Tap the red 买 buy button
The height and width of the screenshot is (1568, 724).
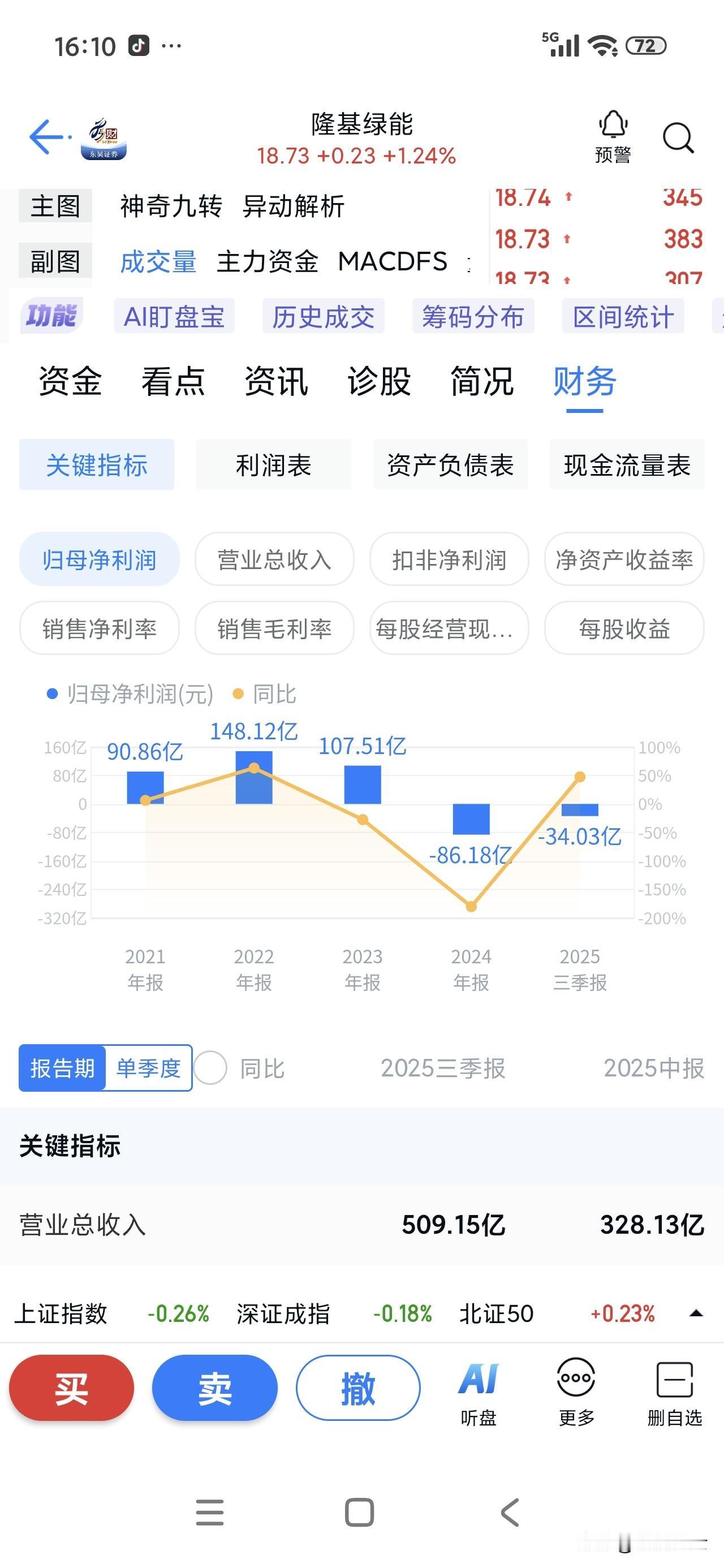pos(71,1389)
